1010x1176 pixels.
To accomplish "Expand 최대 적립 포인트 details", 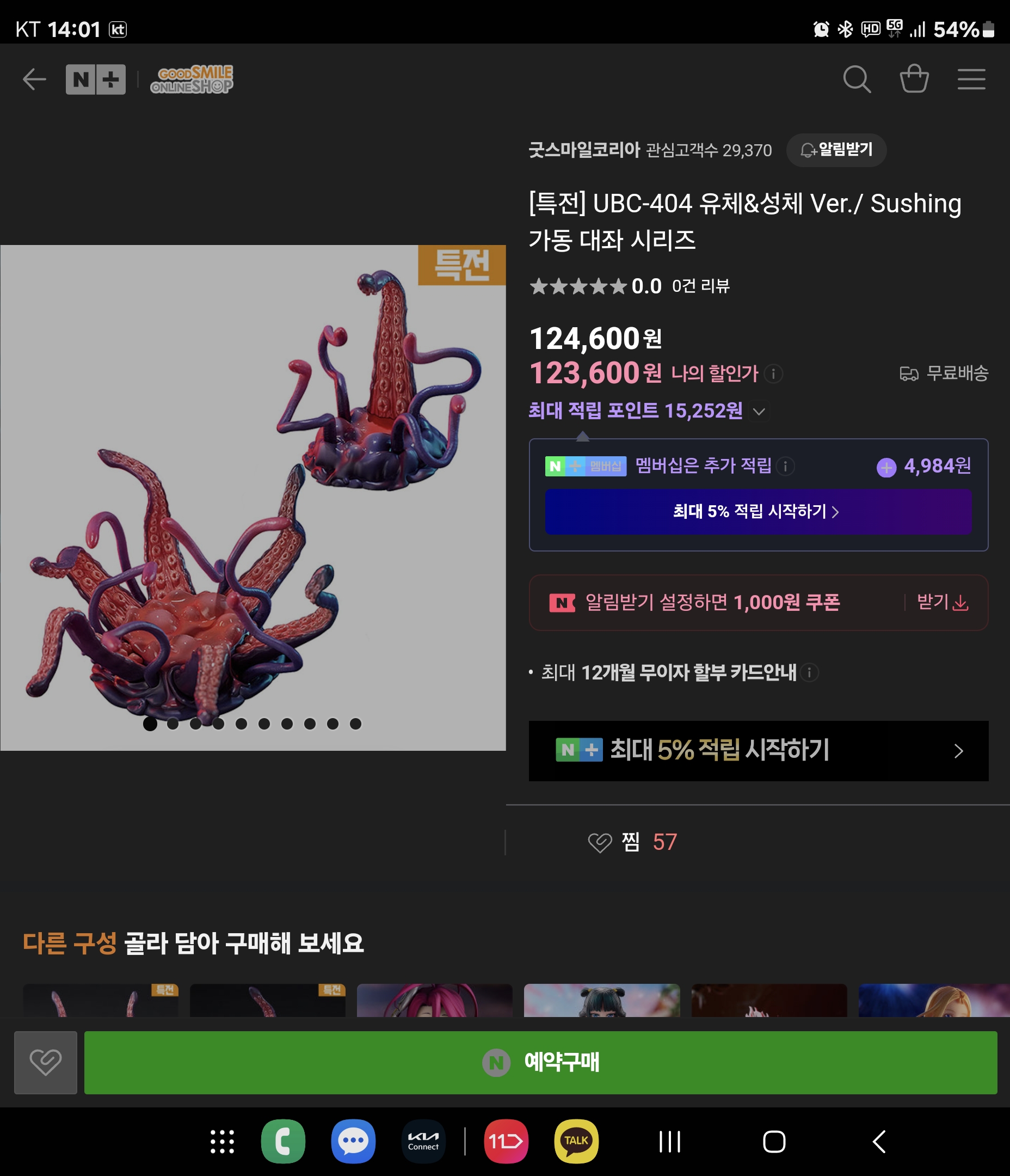I will [759, 411].
